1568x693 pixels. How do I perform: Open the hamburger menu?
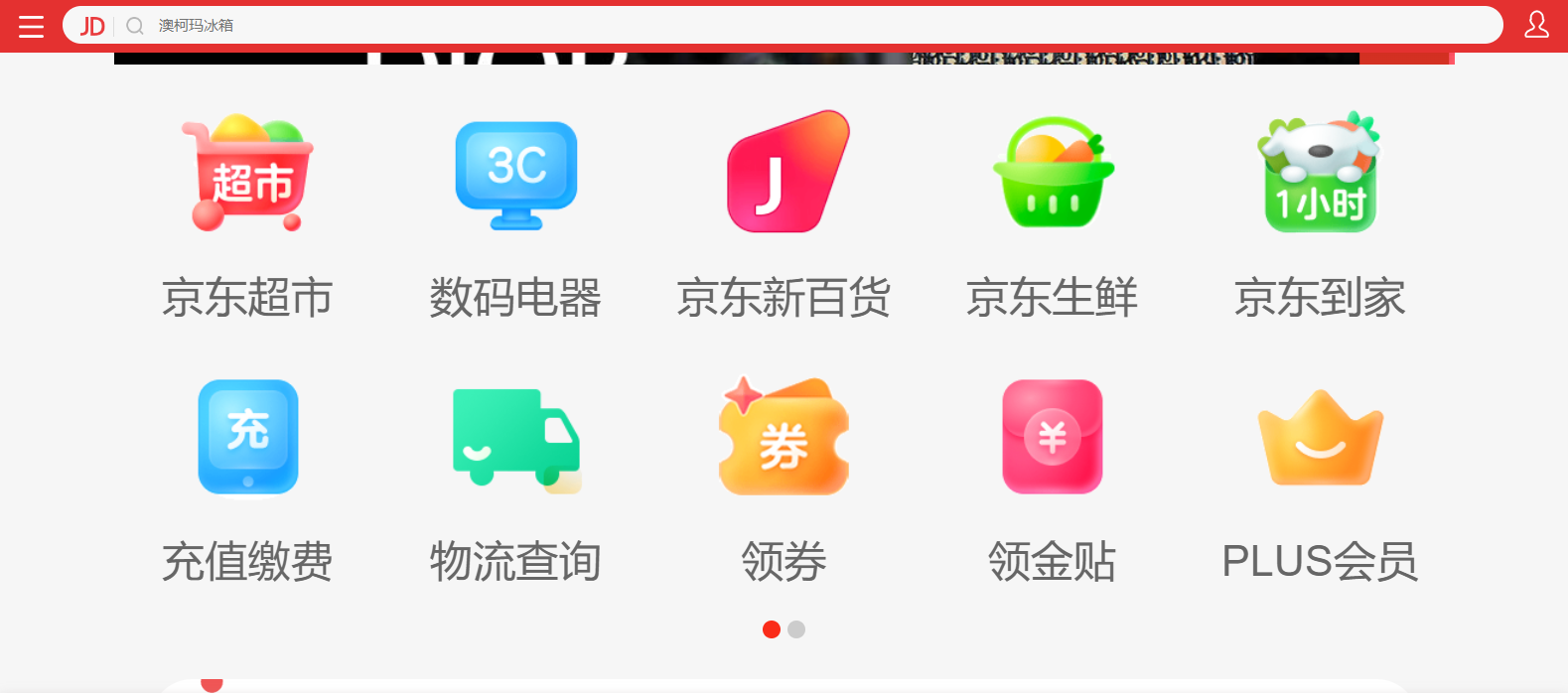(31, 26)
